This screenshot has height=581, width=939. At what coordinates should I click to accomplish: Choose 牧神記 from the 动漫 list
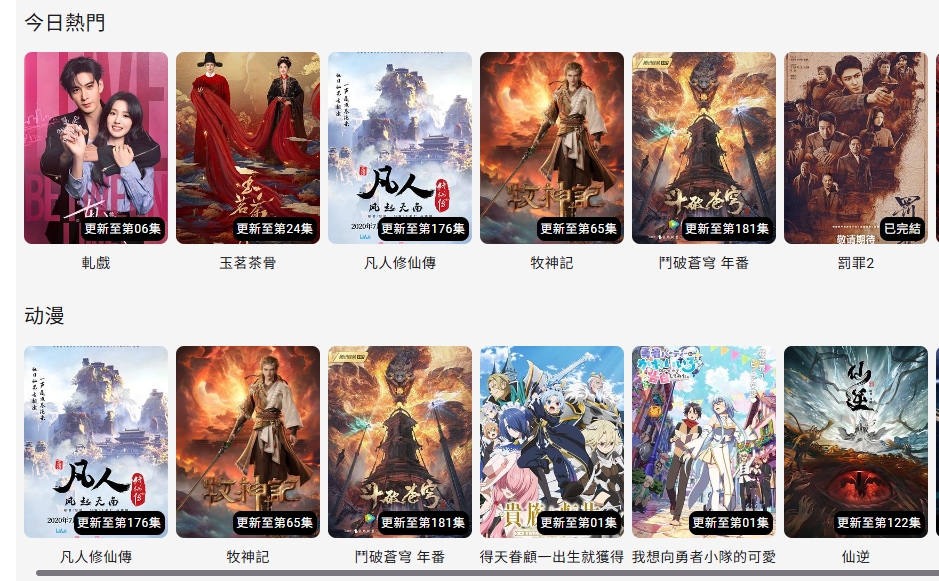(x=248, y=442)
